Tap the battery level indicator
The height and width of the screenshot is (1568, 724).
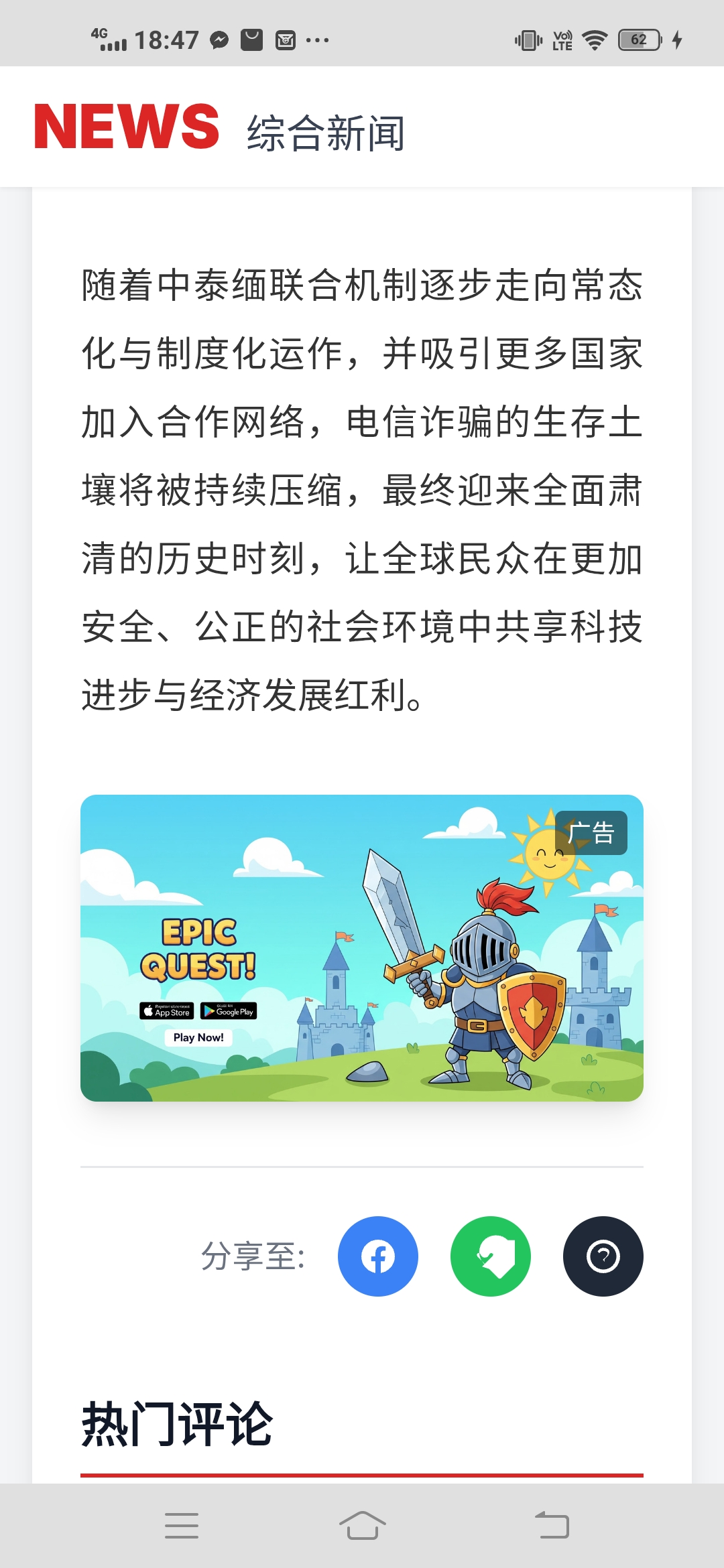click(x=638, y=40)
